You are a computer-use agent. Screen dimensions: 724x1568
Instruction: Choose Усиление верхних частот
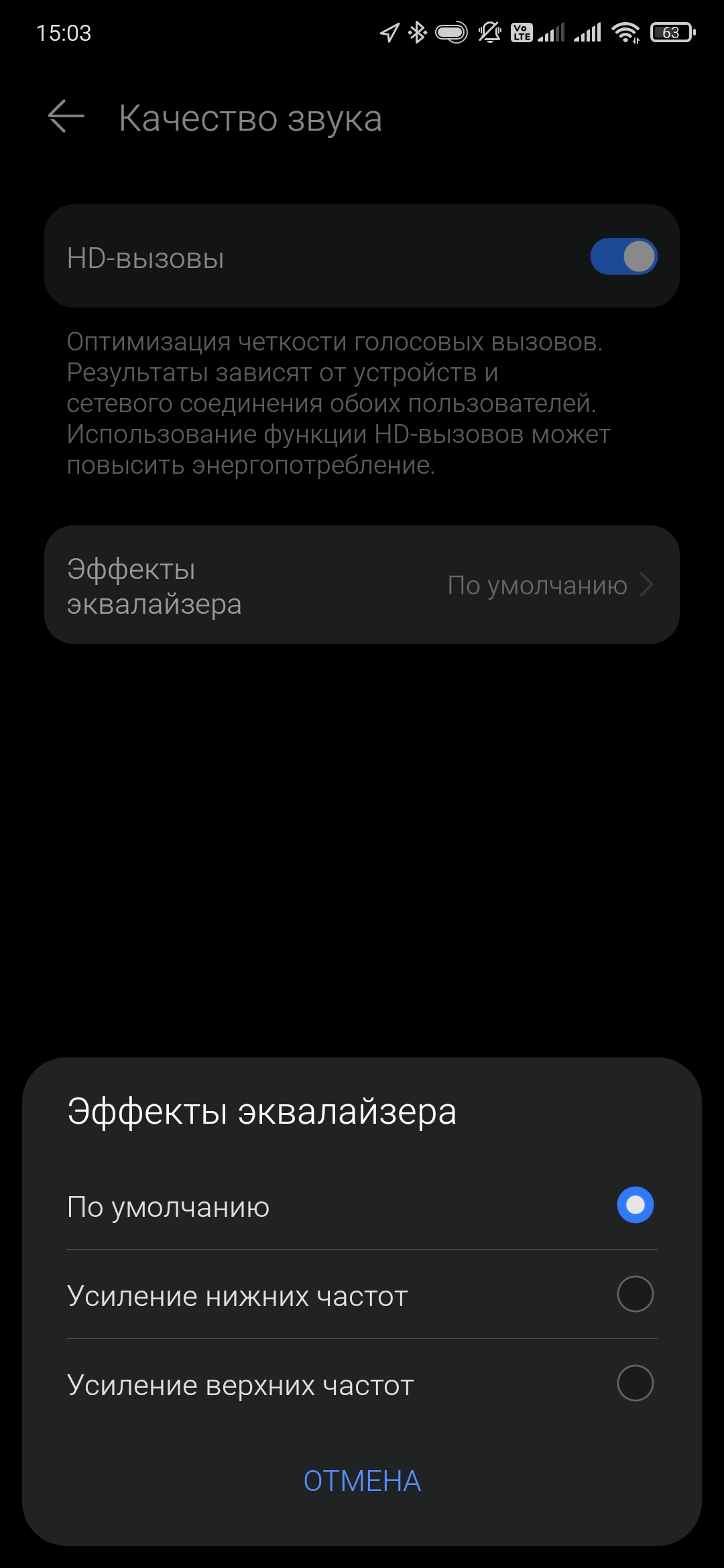[634, 1383]
